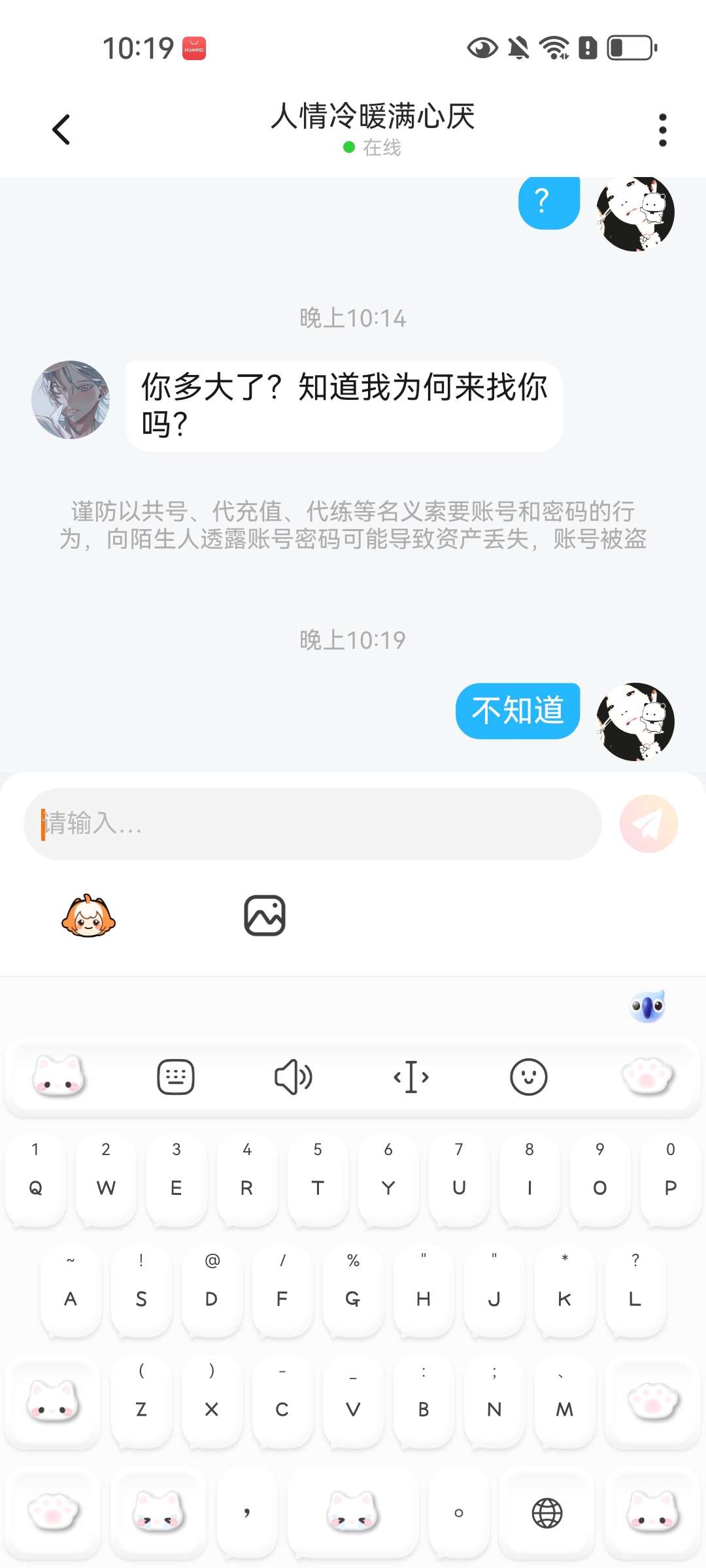The height and width of the screenshot is (1568, 706).
Task: View the profile of 人情冷暖满心厌's avatar
Action: coord(71,400)
